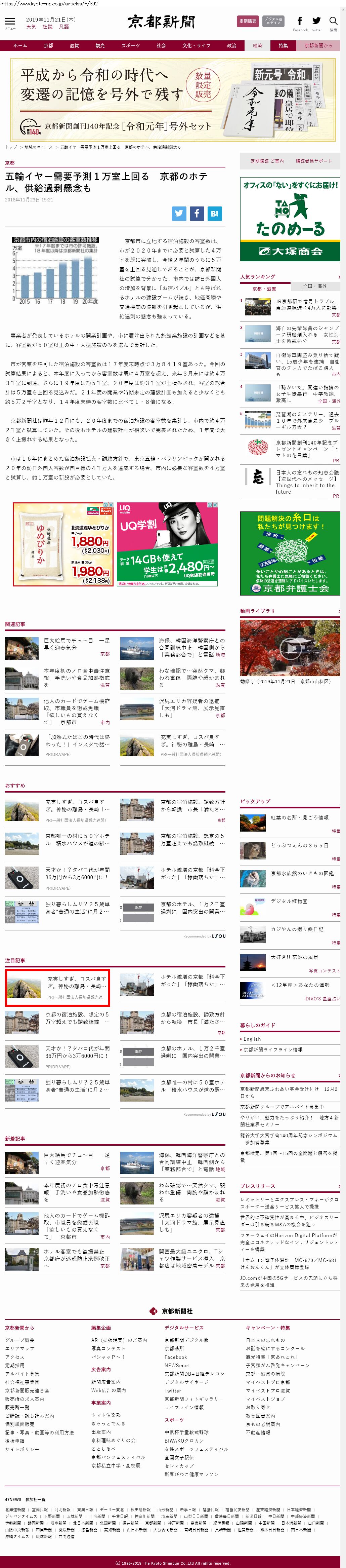
Task: Follow the English link in 暮らしのガイド
Action: point(252,1039)
